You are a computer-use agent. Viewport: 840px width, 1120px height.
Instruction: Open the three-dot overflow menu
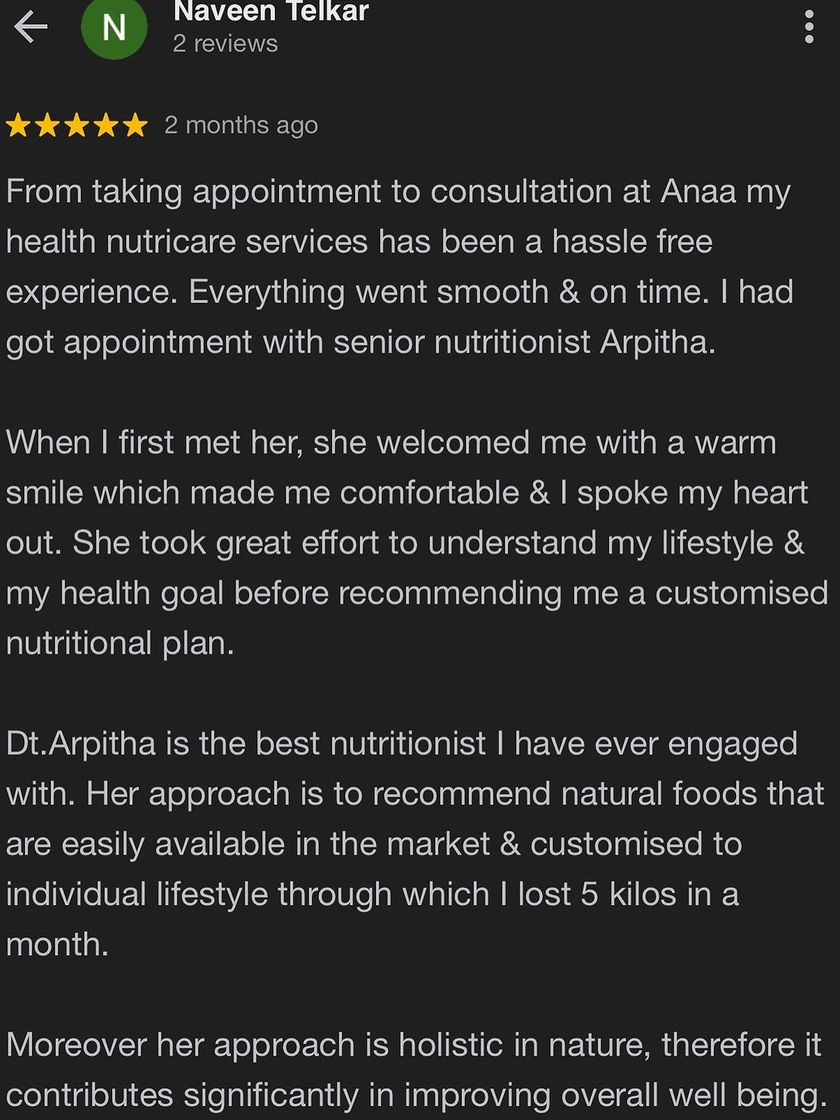(x=809, y=27)
